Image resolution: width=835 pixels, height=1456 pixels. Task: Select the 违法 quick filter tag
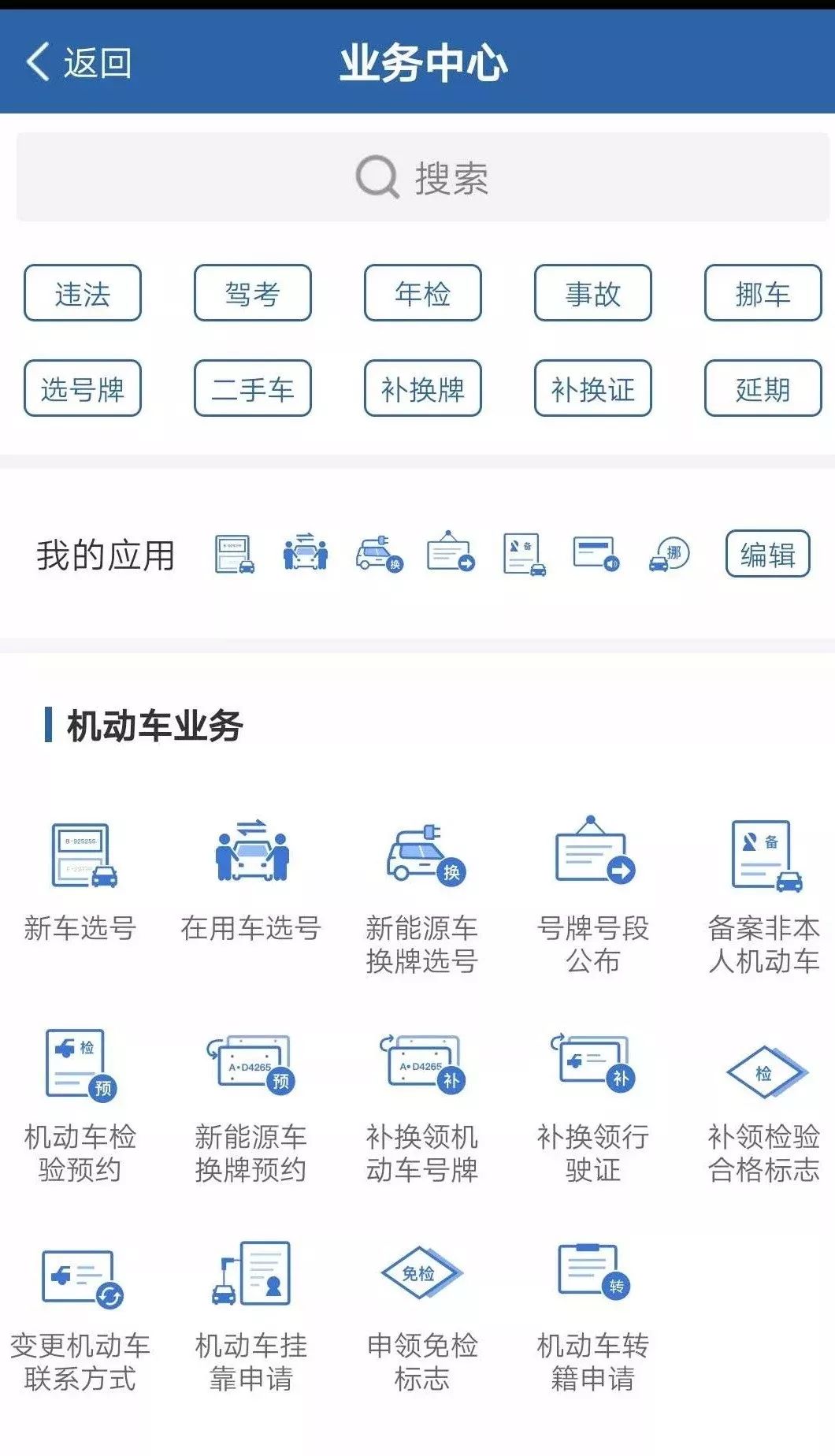[82, 295]
